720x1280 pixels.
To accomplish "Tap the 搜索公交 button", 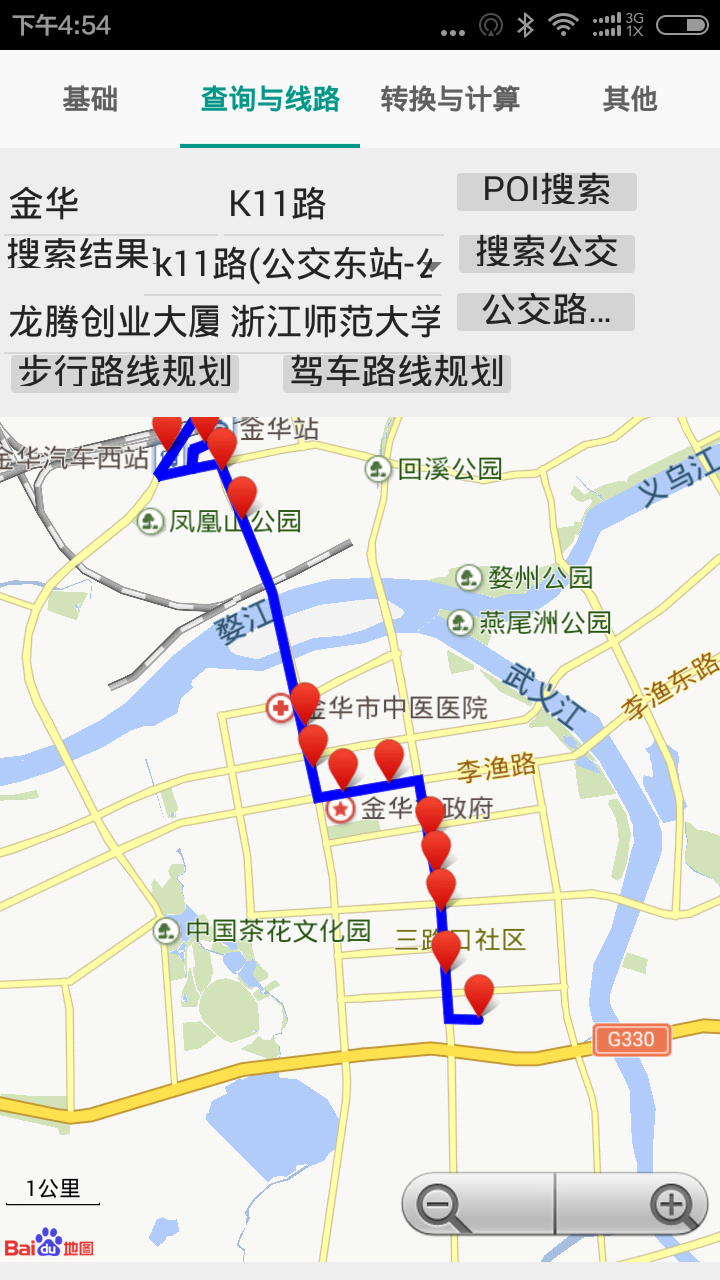I will (x=547, y=253).
